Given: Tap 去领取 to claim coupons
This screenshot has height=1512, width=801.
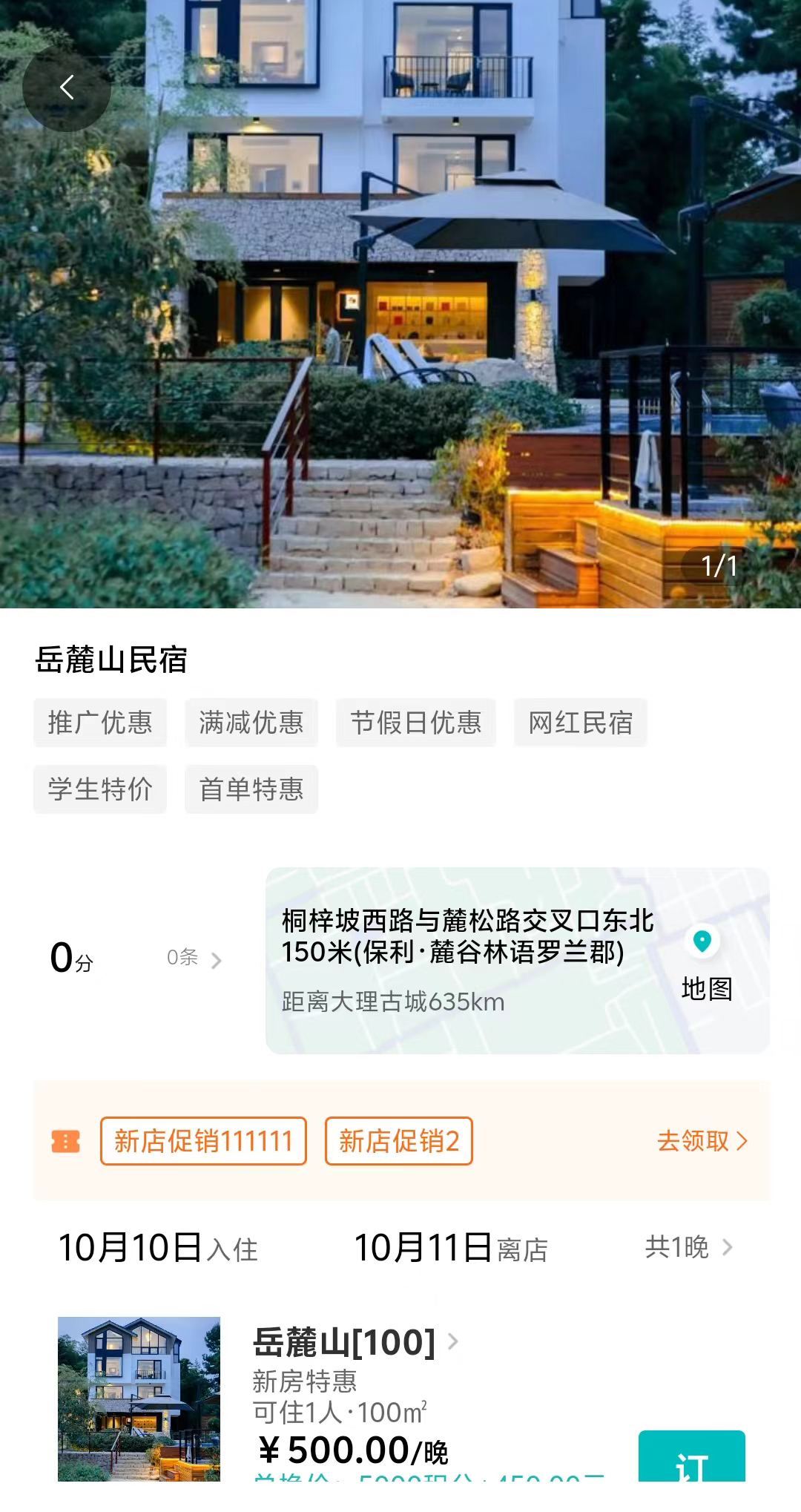Looking at the screenshot, I should 702,1141.
